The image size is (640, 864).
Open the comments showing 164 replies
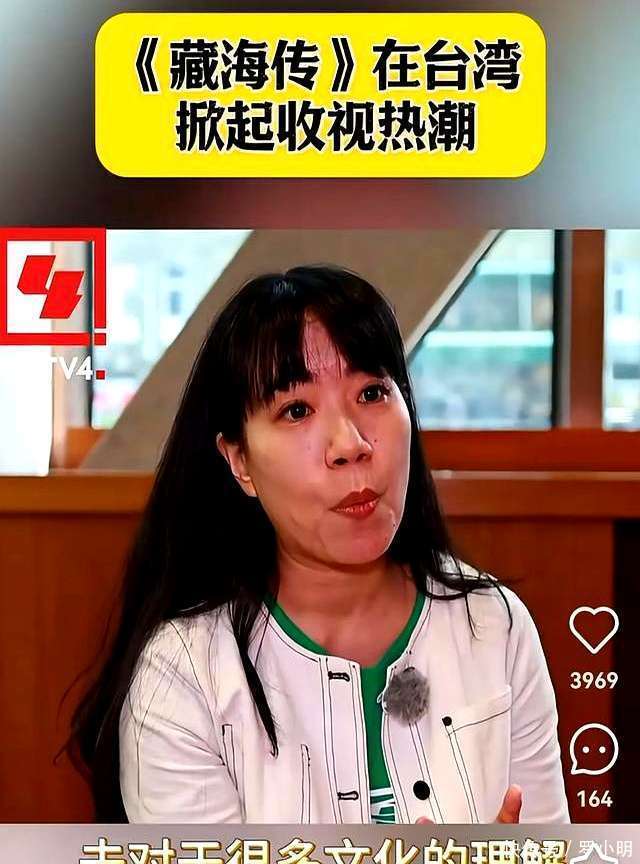[594, 749]
